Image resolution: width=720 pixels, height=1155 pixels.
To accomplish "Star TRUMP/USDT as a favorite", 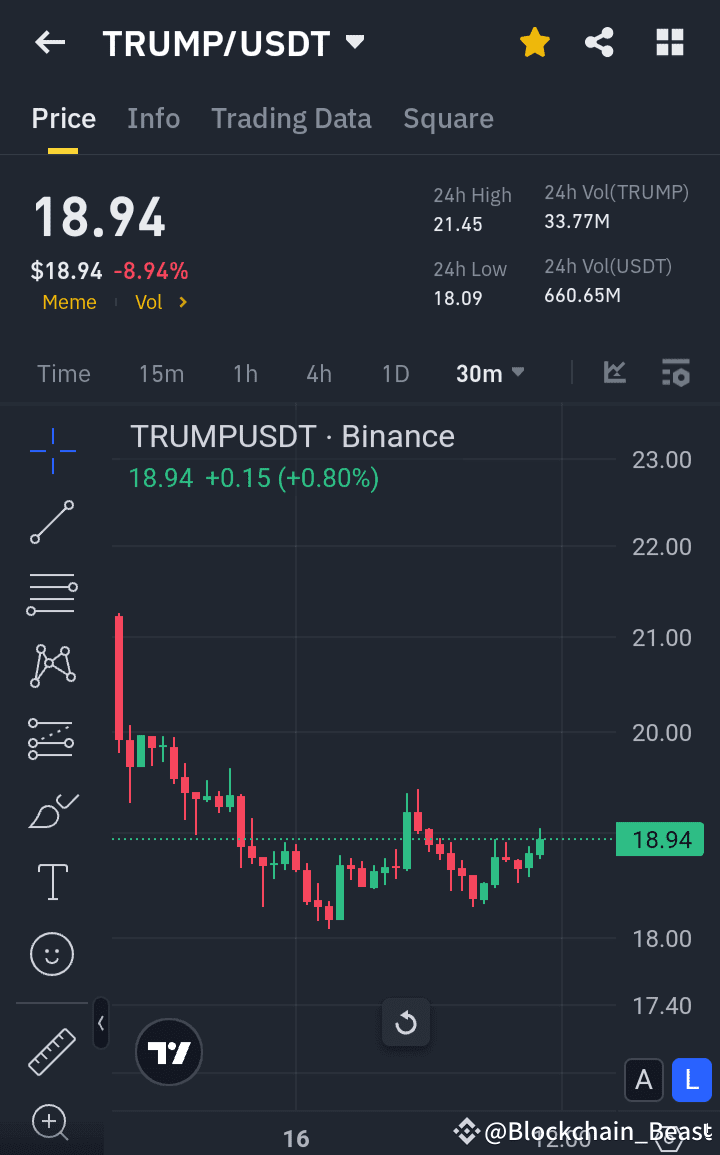I will [x=534, y=42].
